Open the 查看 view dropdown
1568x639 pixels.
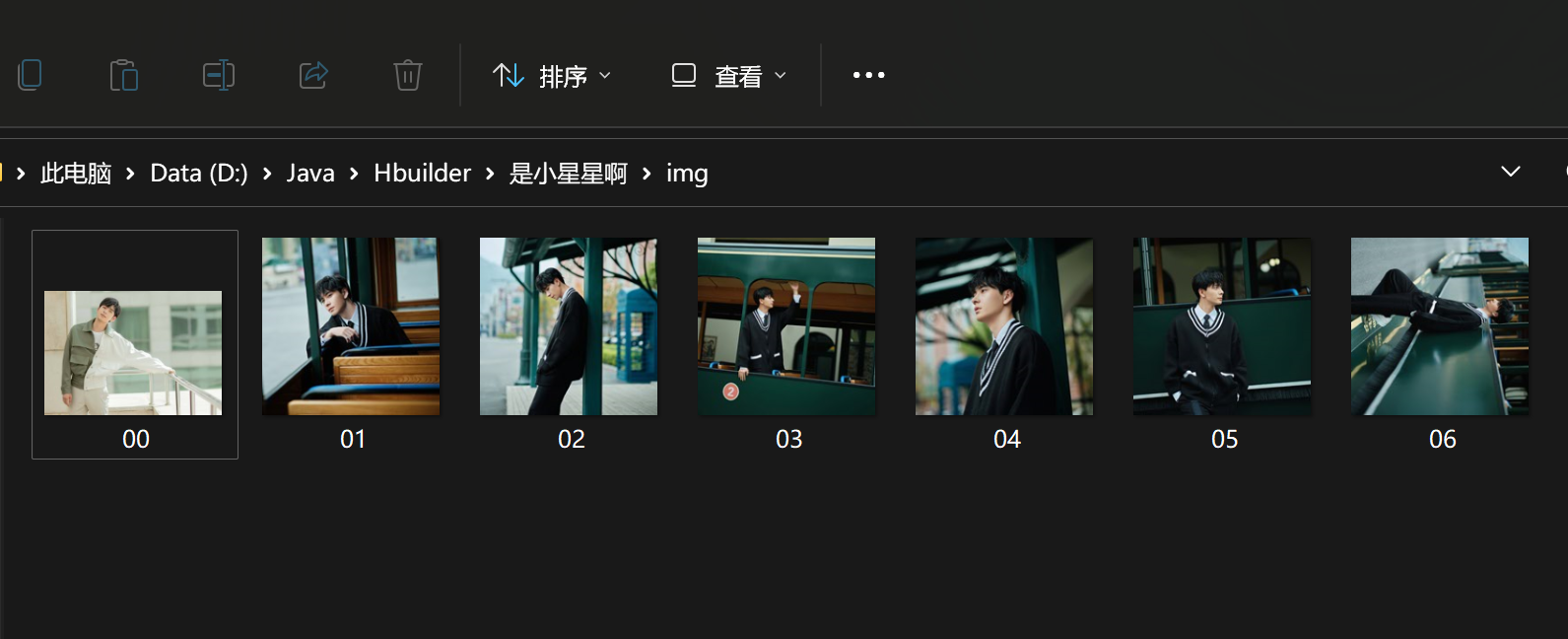pyautogui.click(x=729, y=76)
